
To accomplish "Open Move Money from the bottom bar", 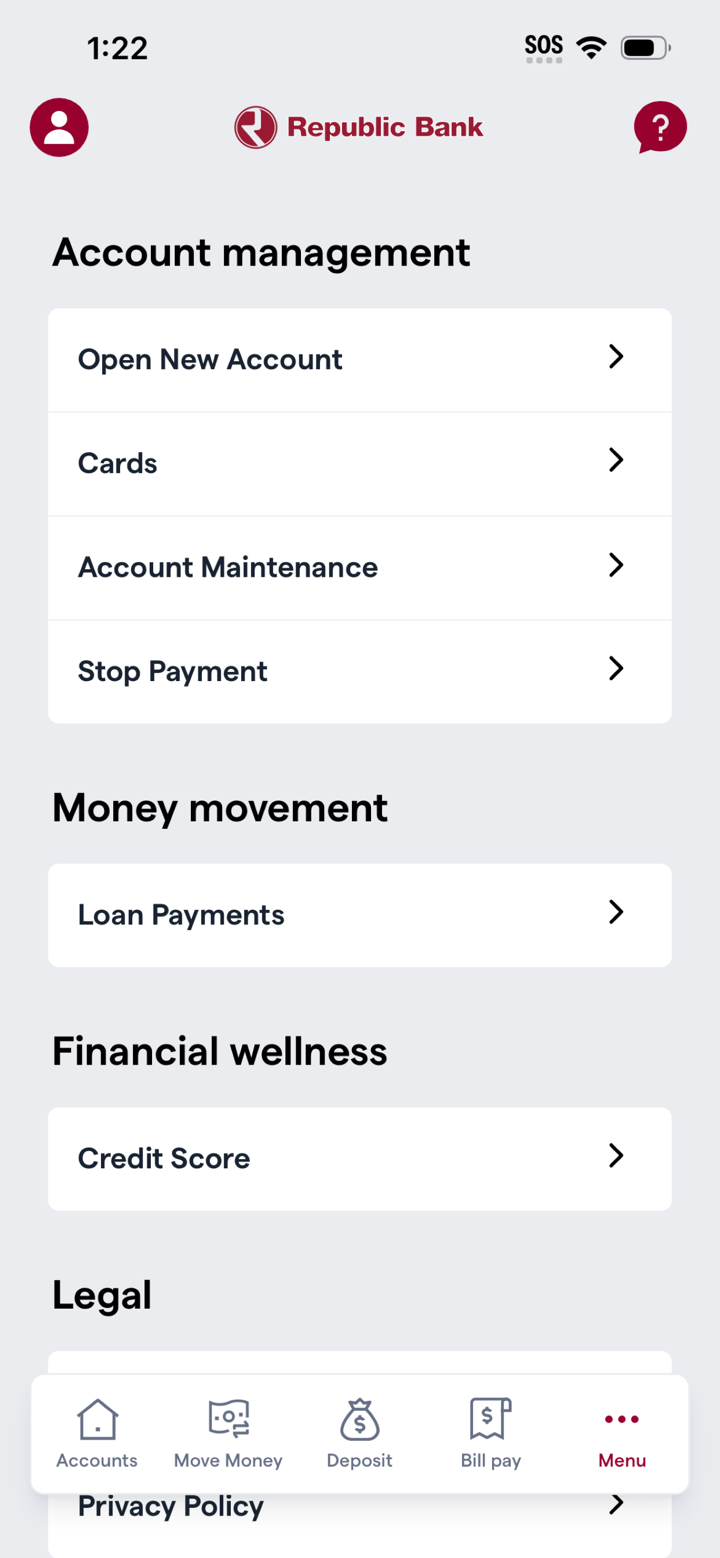I will click(x=227, y=1432).
